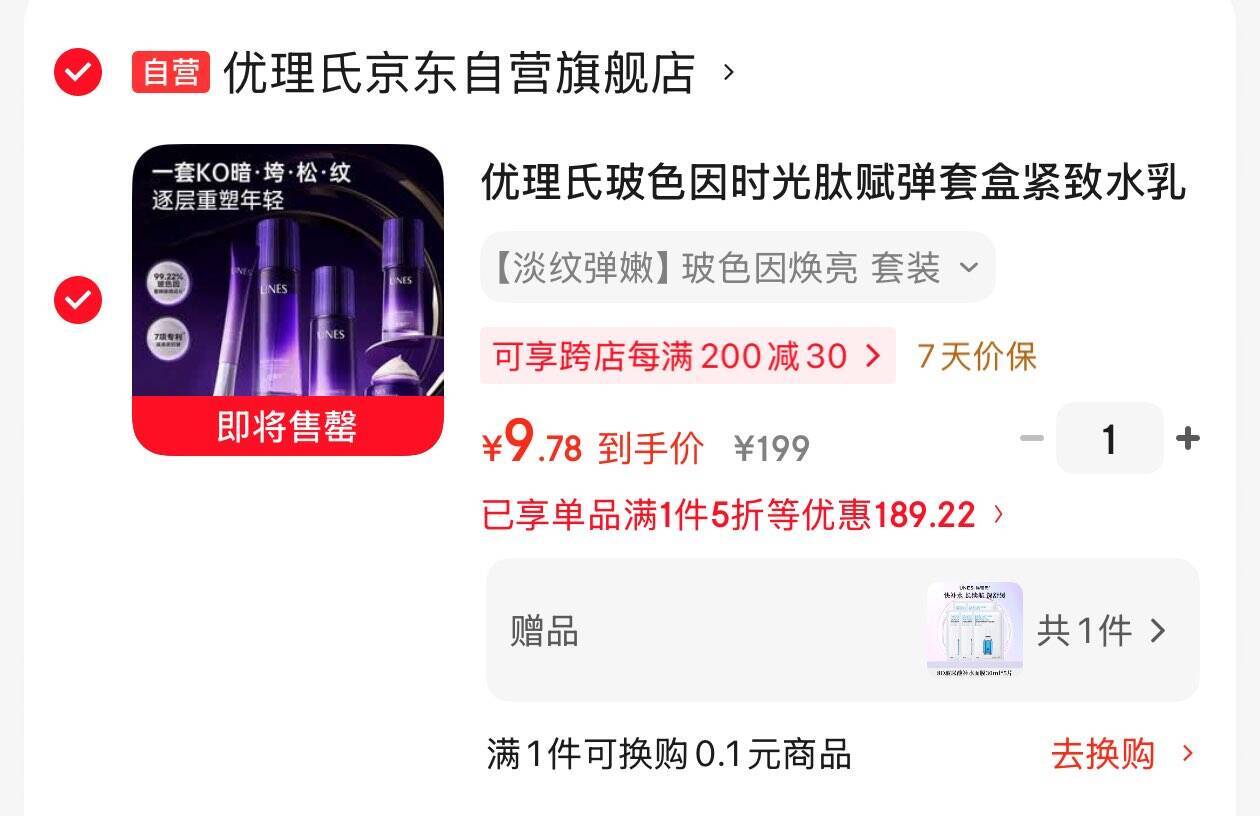Open 优理氏京东自营旗舰店 store page

click(460, 73)
